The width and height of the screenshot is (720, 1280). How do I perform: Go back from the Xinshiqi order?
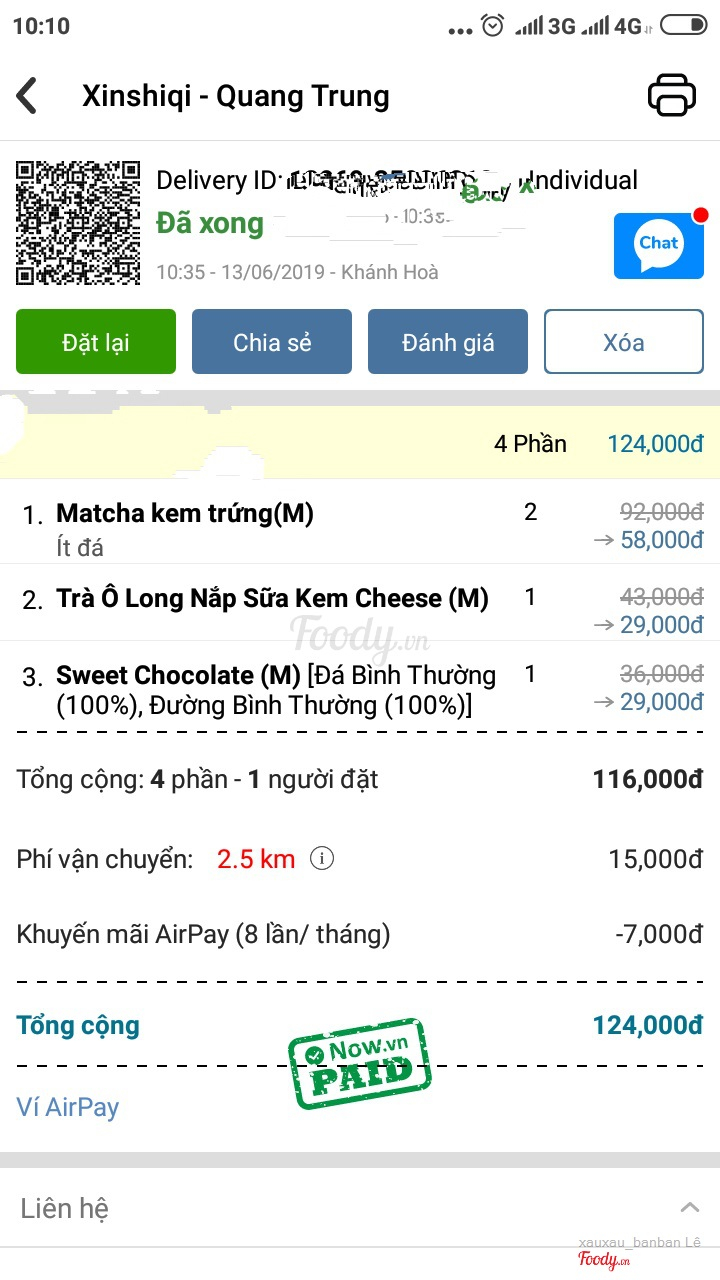27,97
